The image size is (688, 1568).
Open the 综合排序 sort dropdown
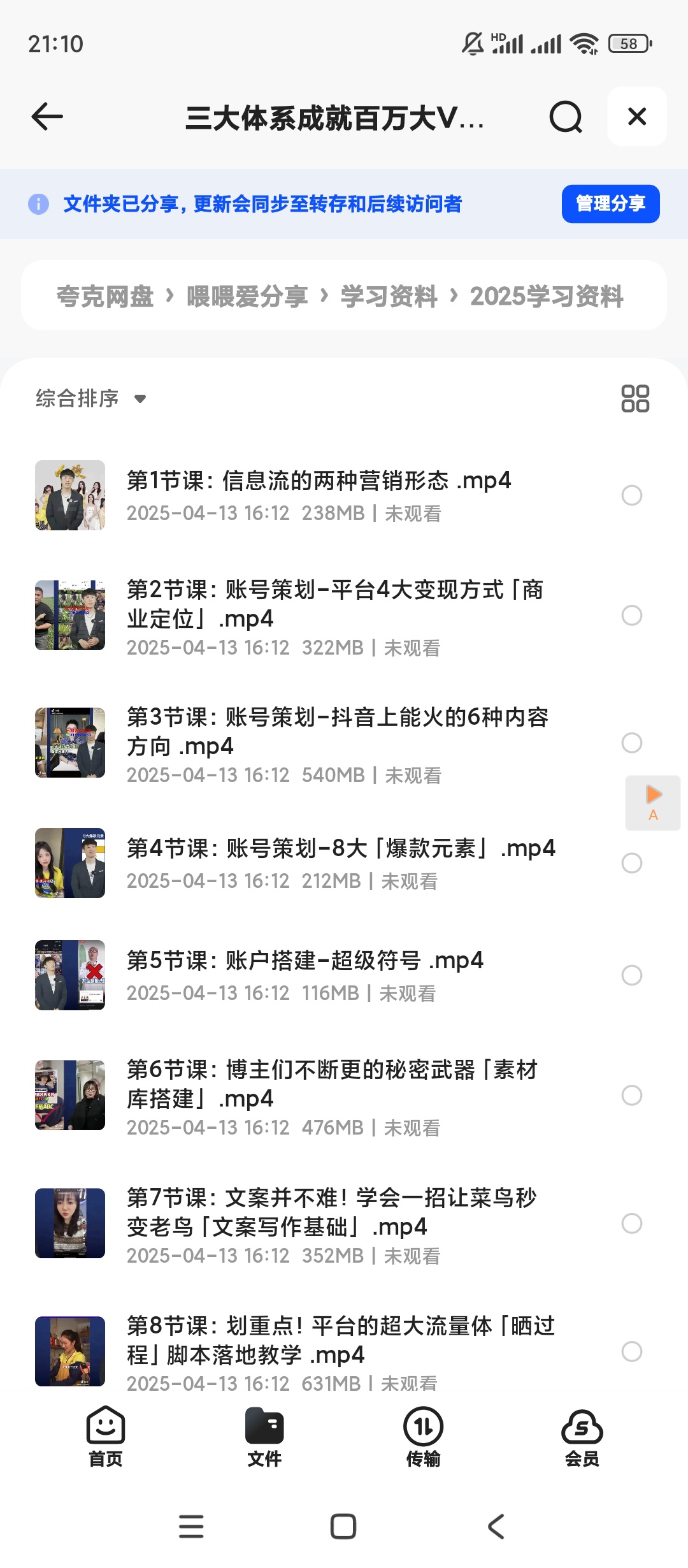click(x=89, y=398)
